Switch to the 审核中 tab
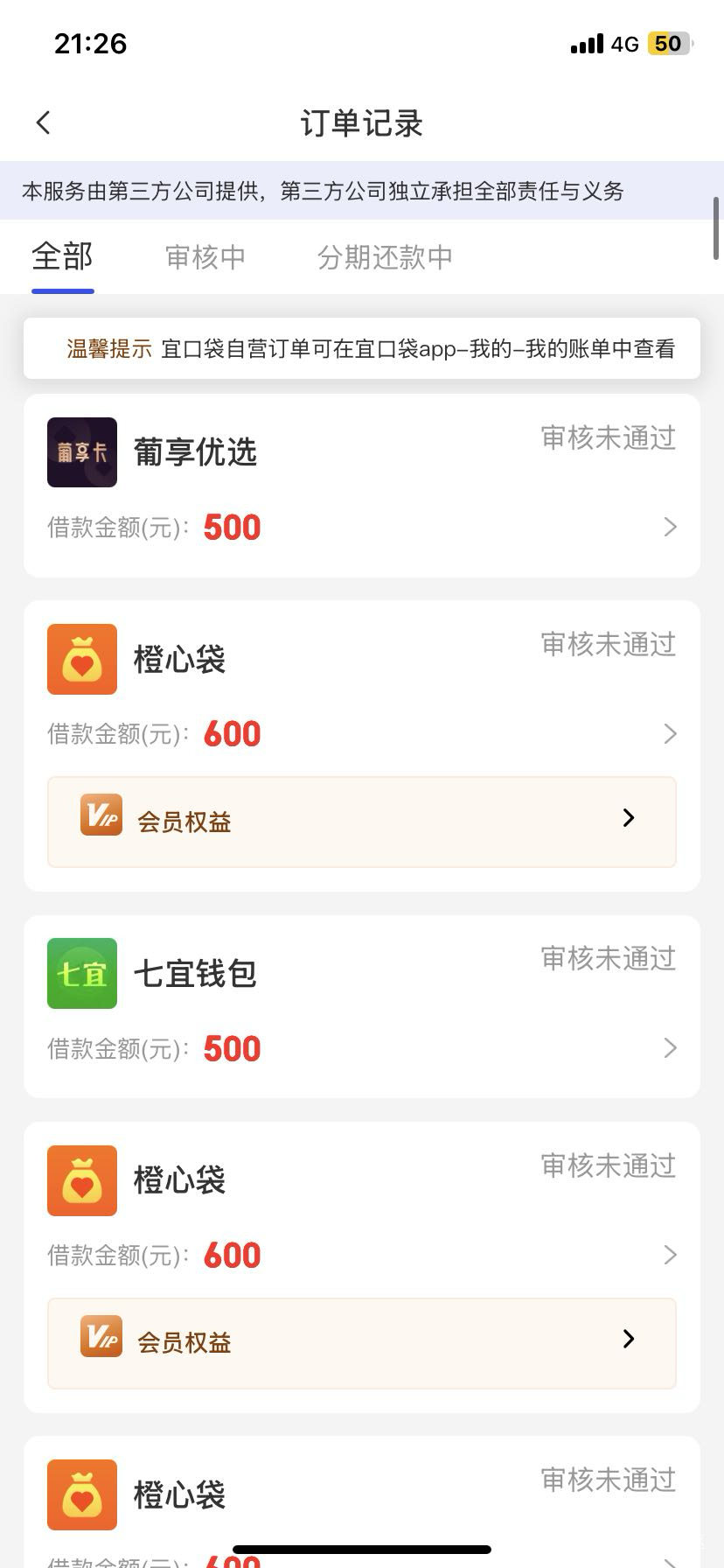Viewport: 724px width, 1568px height. pyautogui.click(x=205, y=256)
